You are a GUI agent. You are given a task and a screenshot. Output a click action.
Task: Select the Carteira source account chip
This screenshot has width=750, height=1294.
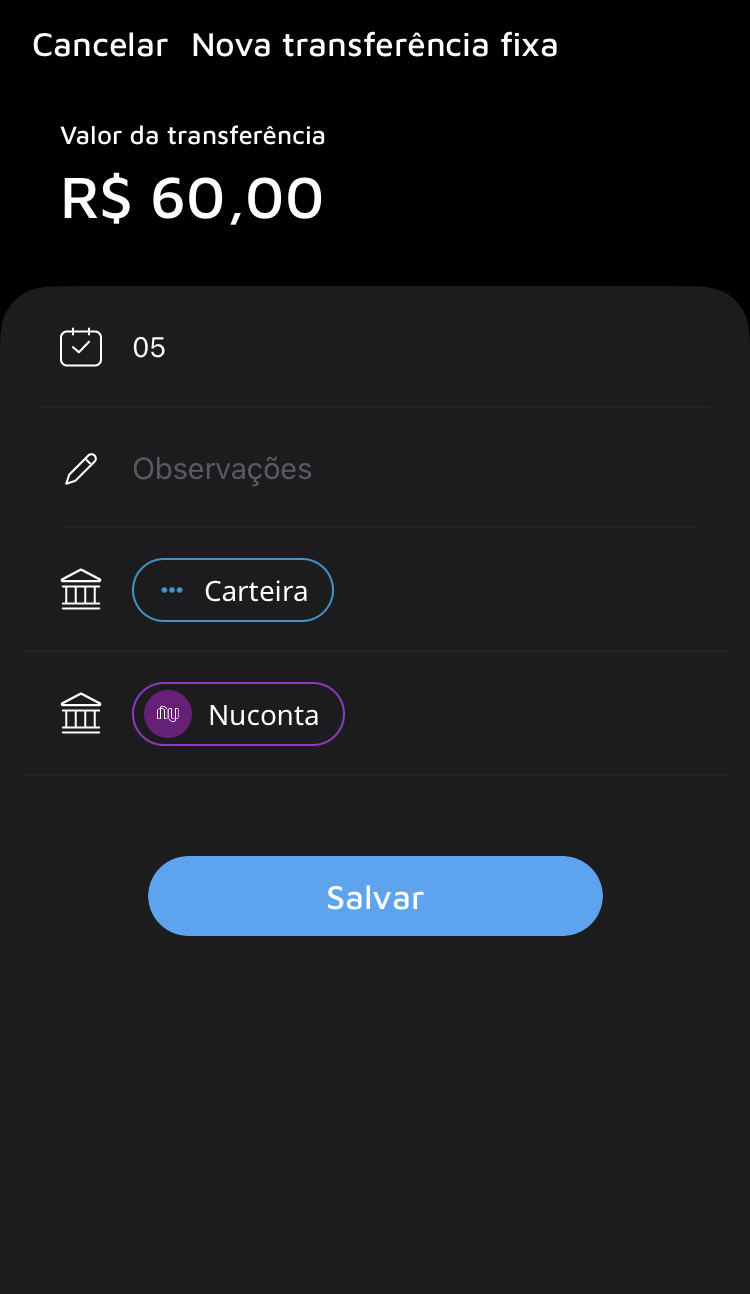click(x=233, y=591)
